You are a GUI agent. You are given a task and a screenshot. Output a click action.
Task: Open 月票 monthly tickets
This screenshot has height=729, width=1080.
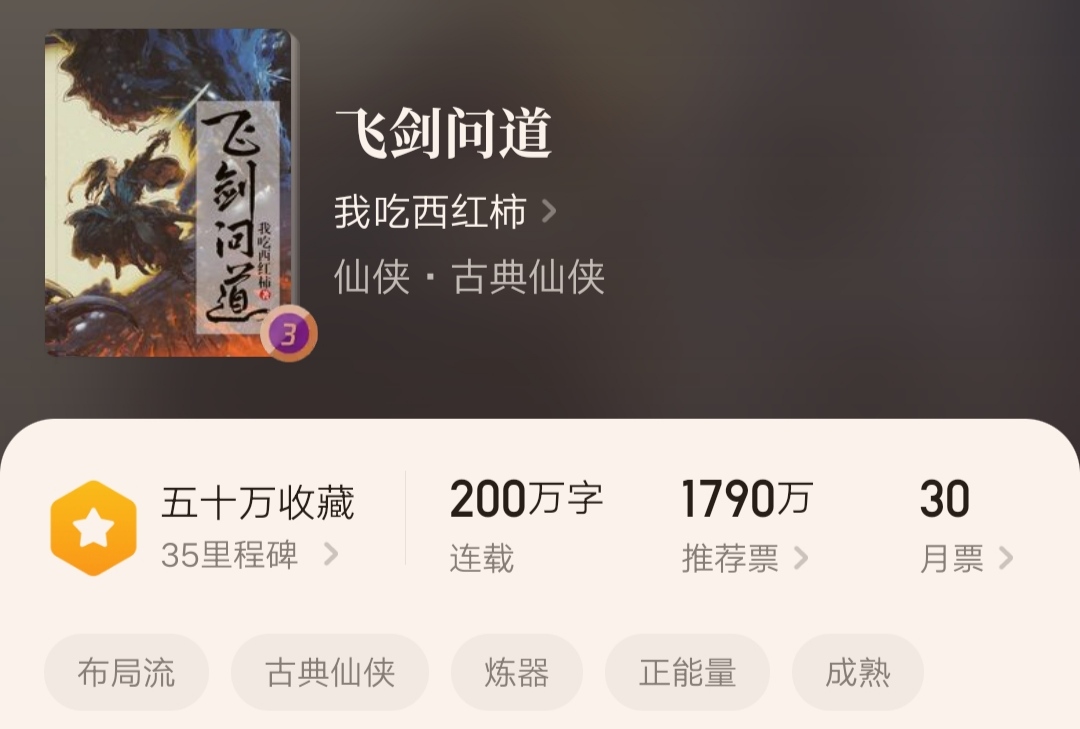pos(965,558)
